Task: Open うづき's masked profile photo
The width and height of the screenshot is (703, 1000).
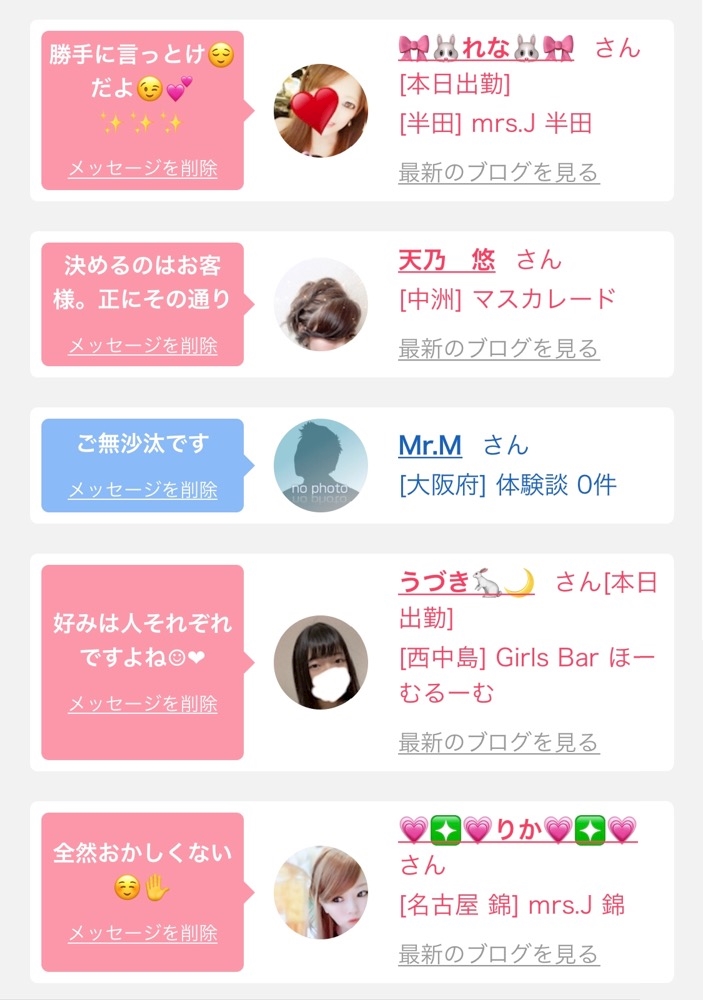Action: click(x=321, y=662)
